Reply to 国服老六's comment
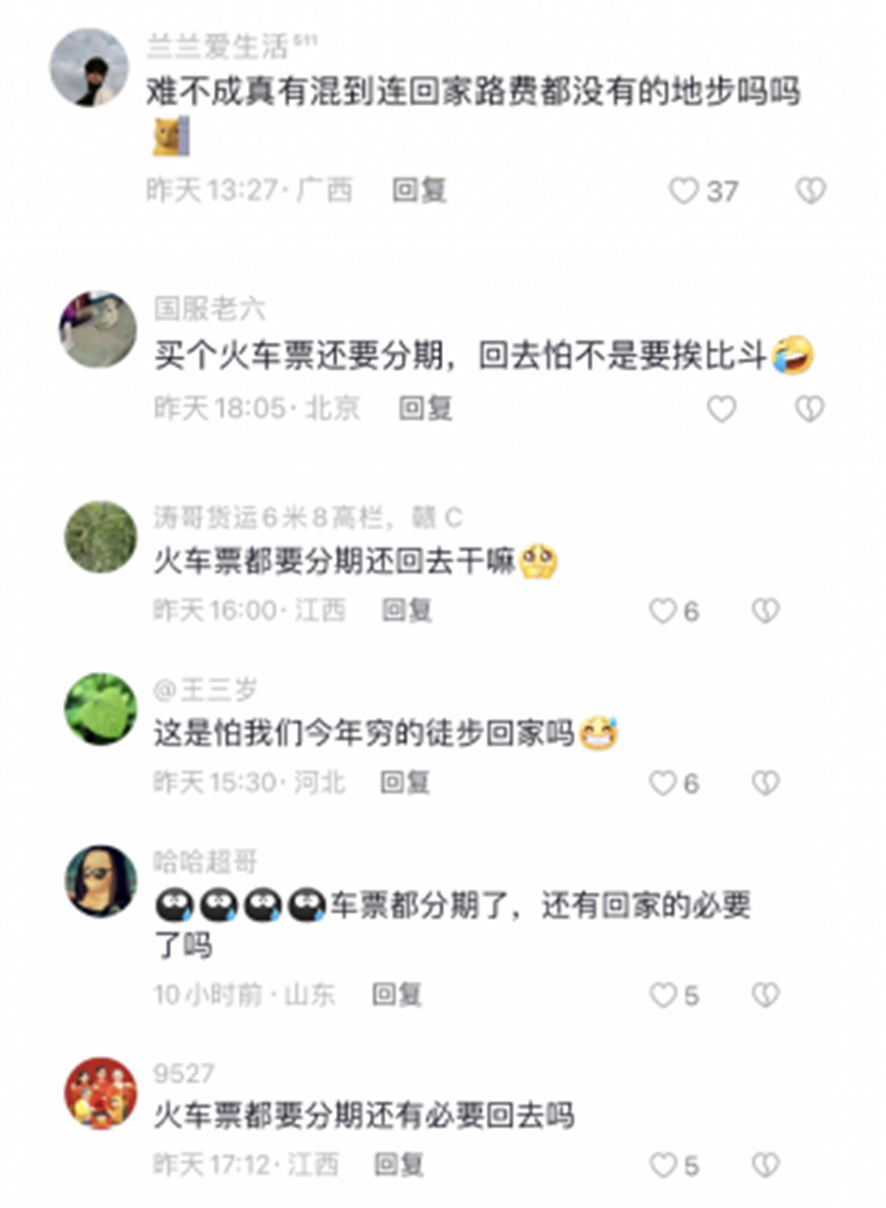Viewport: 886px width, 1208px height. click(x=425, y=408)
